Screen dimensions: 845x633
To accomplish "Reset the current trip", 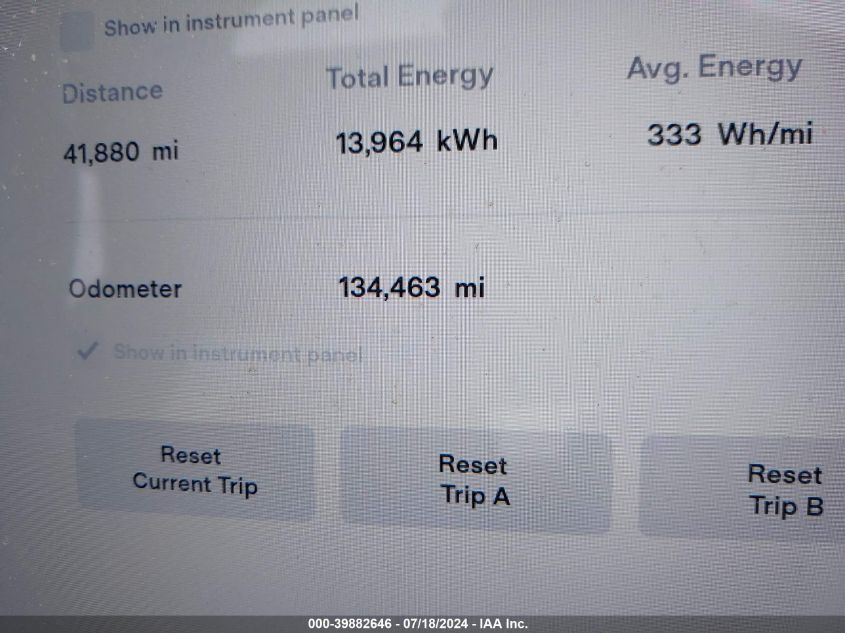I will pos(195,470).
